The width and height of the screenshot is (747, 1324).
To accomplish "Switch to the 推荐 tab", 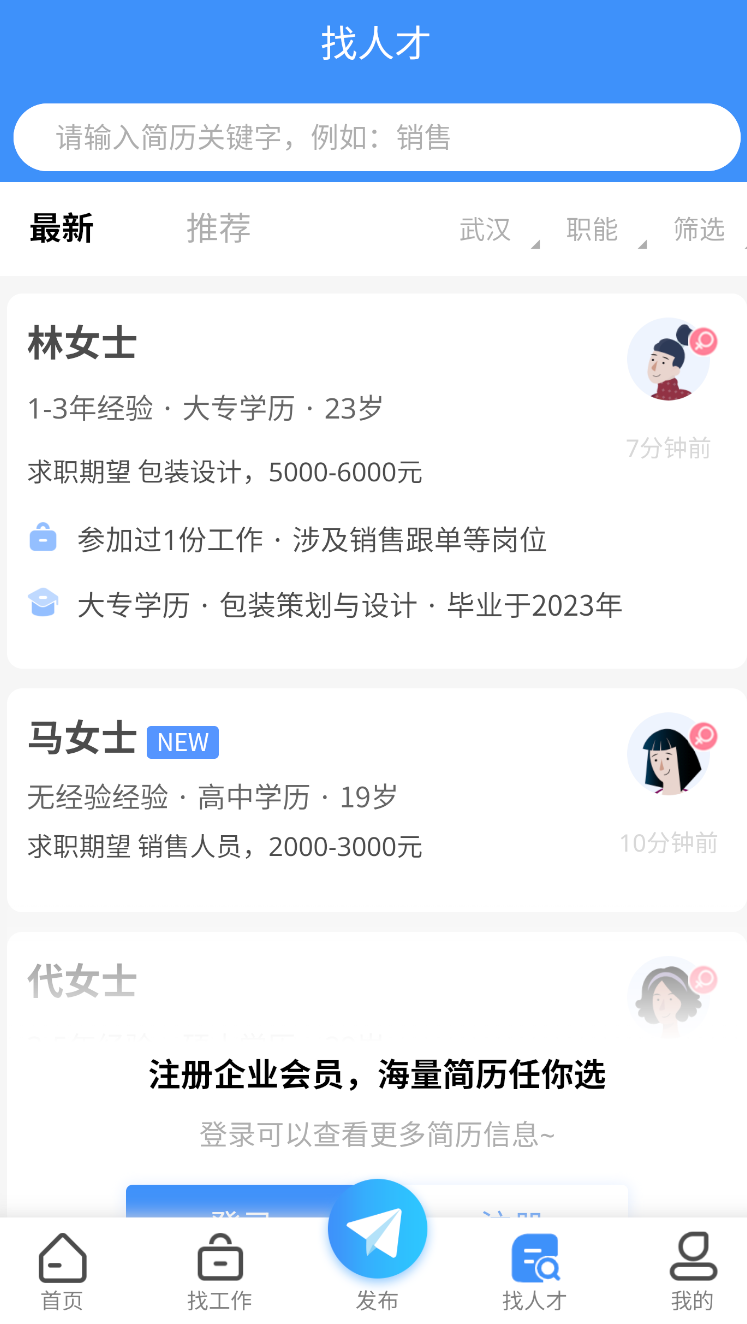I will tap(218, 229).
